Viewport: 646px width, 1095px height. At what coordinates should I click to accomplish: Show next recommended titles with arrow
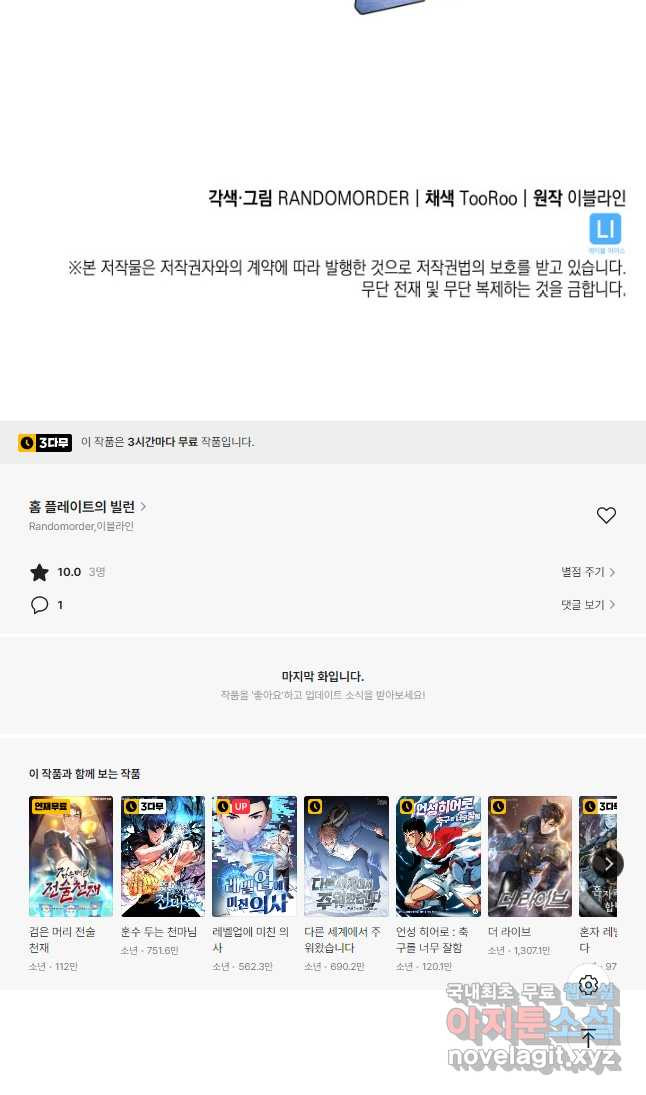point(607,863)
